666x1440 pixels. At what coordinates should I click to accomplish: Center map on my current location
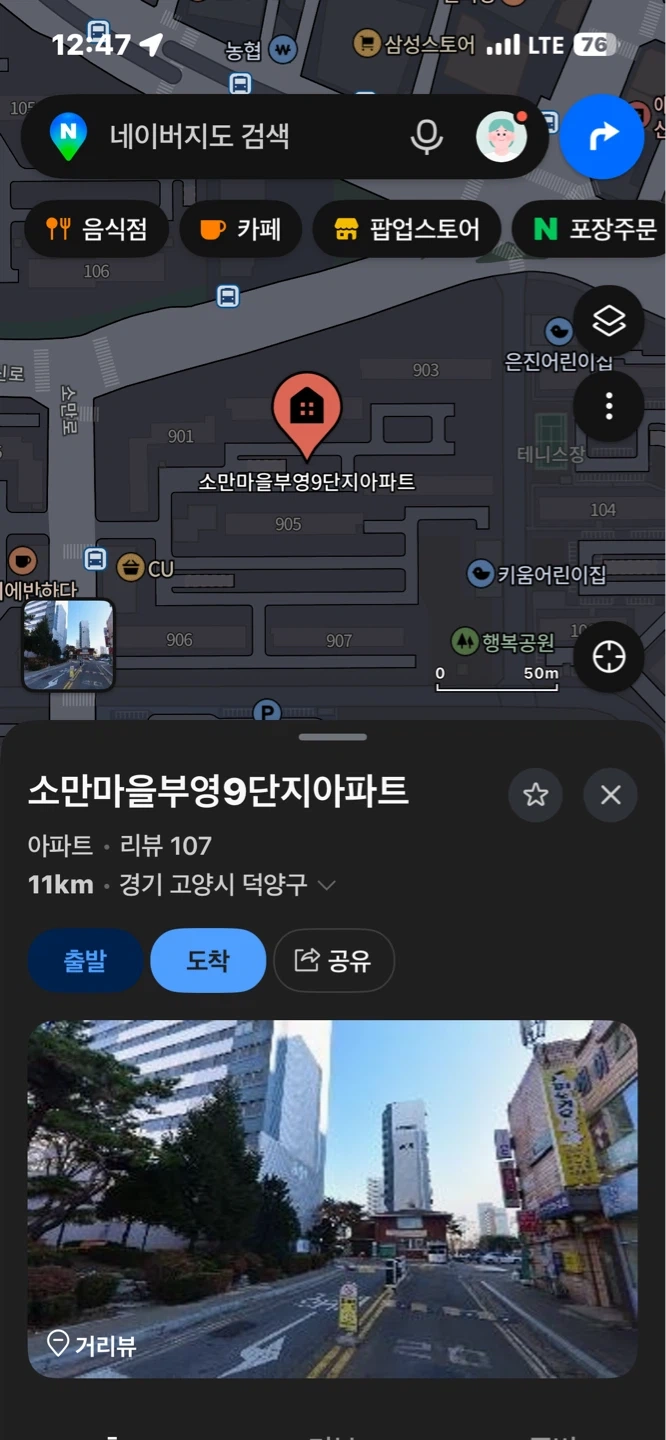click(609, 657)
